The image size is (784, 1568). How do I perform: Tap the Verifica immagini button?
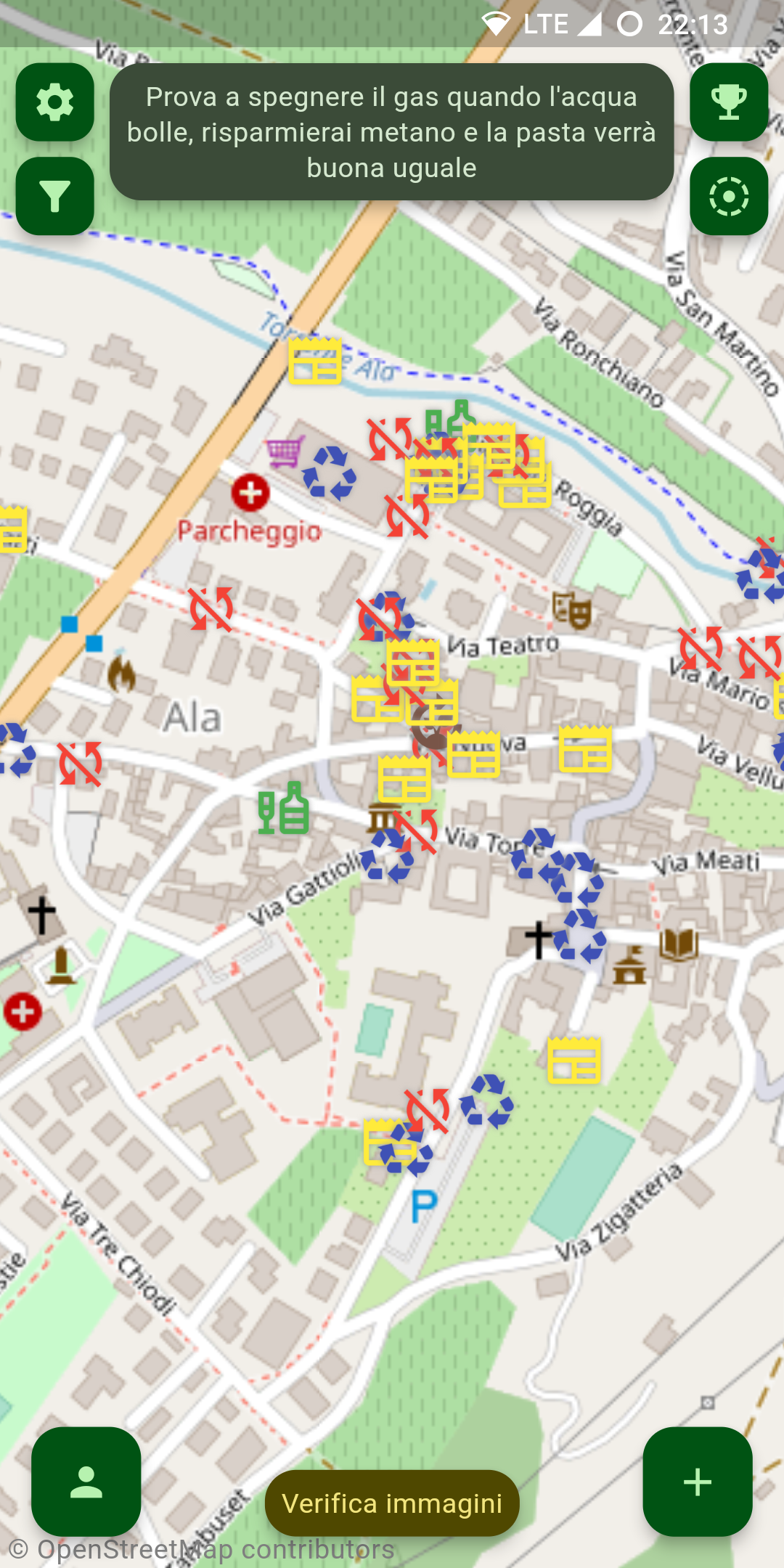point(392,1503)
